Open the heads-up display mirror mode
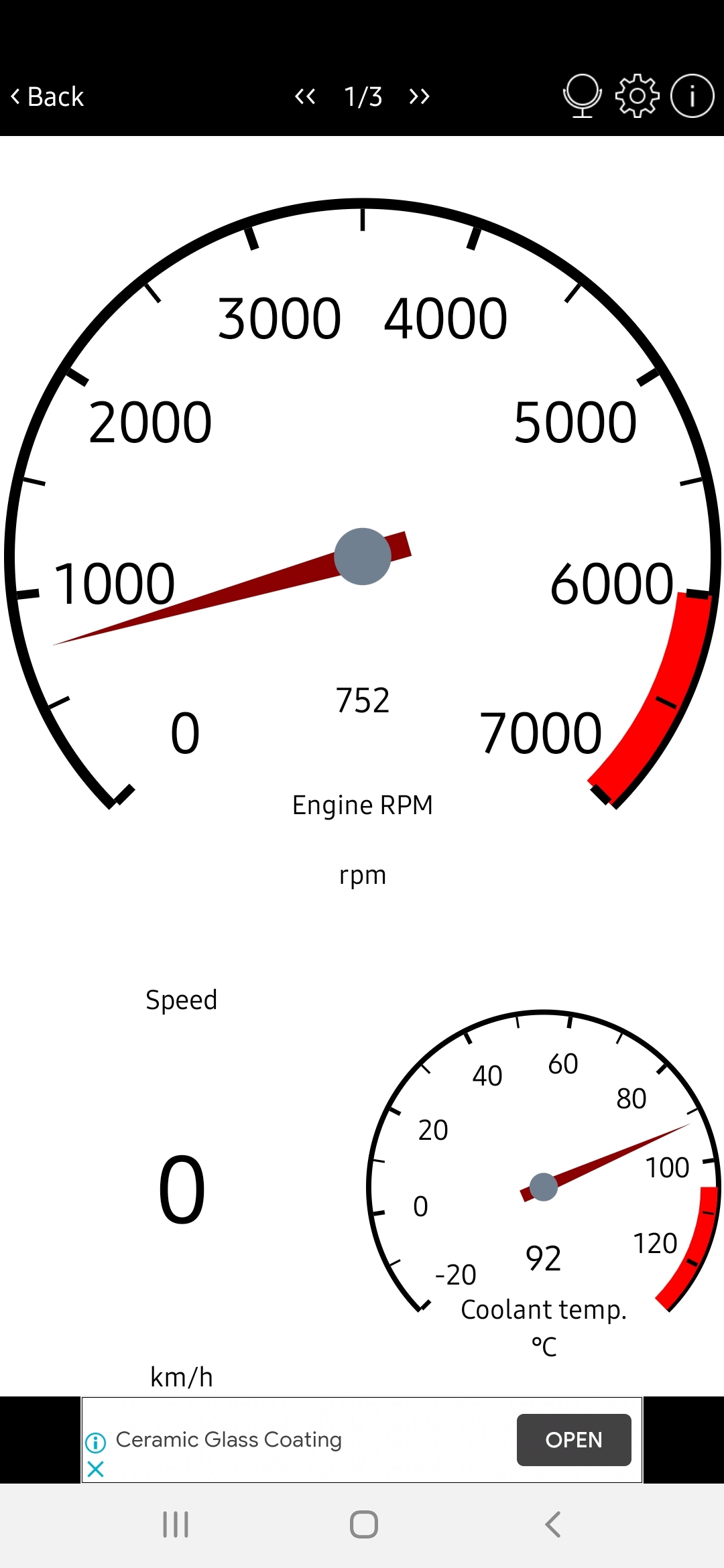 [582, 96]
